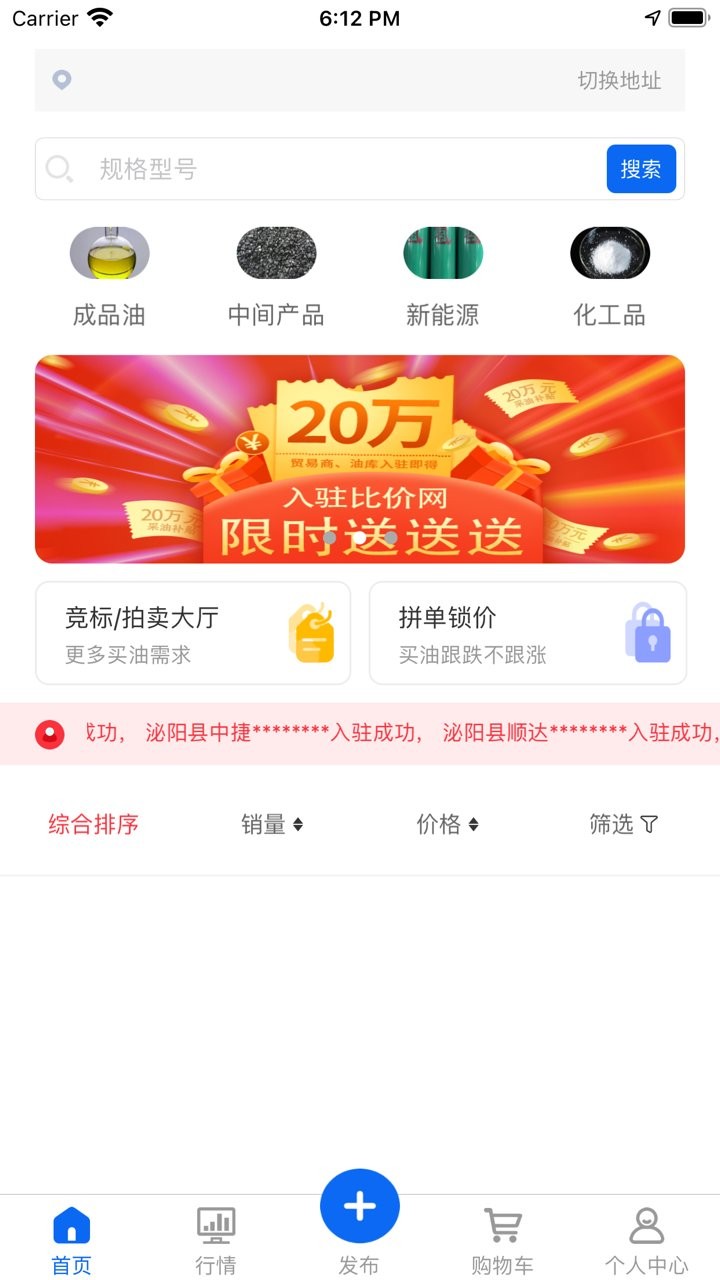Open 切换地址 to change address
Image resolution: width=720 pixels, height=1280 pixels.
pos(621,81)
